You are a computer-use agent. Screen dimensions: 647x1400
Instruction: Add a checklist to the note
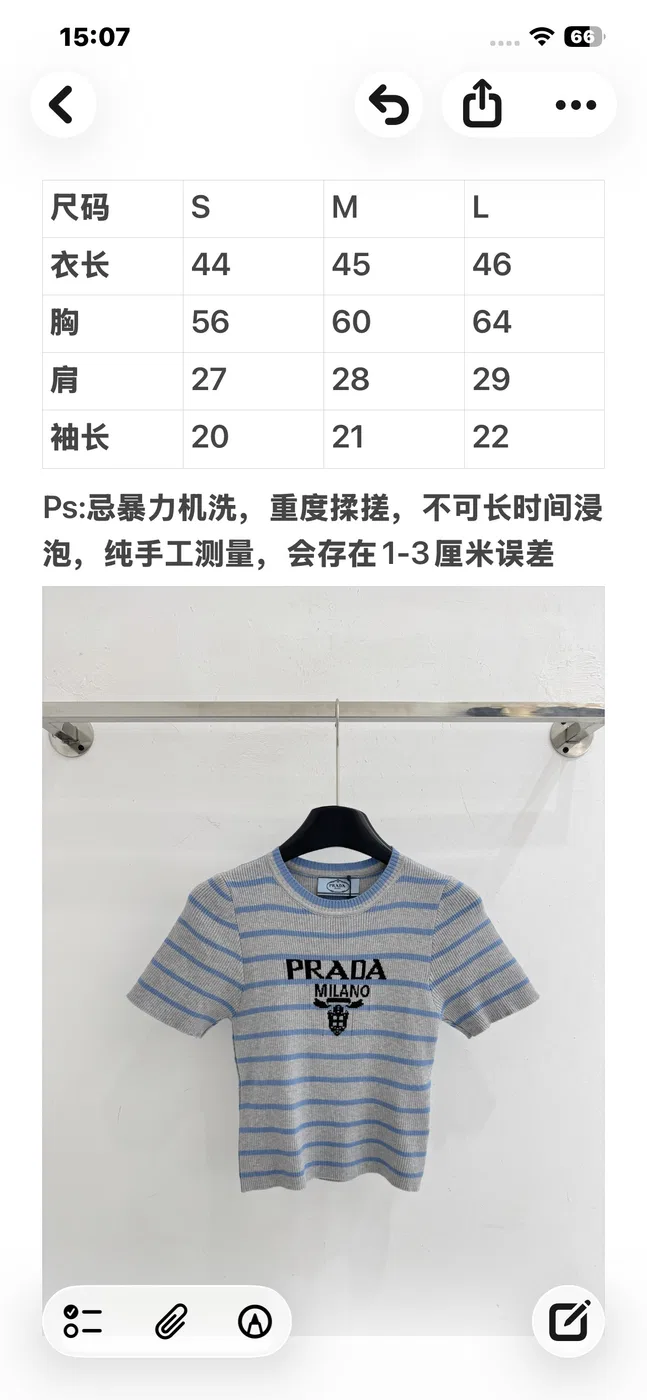click(x=83, y=1321)
